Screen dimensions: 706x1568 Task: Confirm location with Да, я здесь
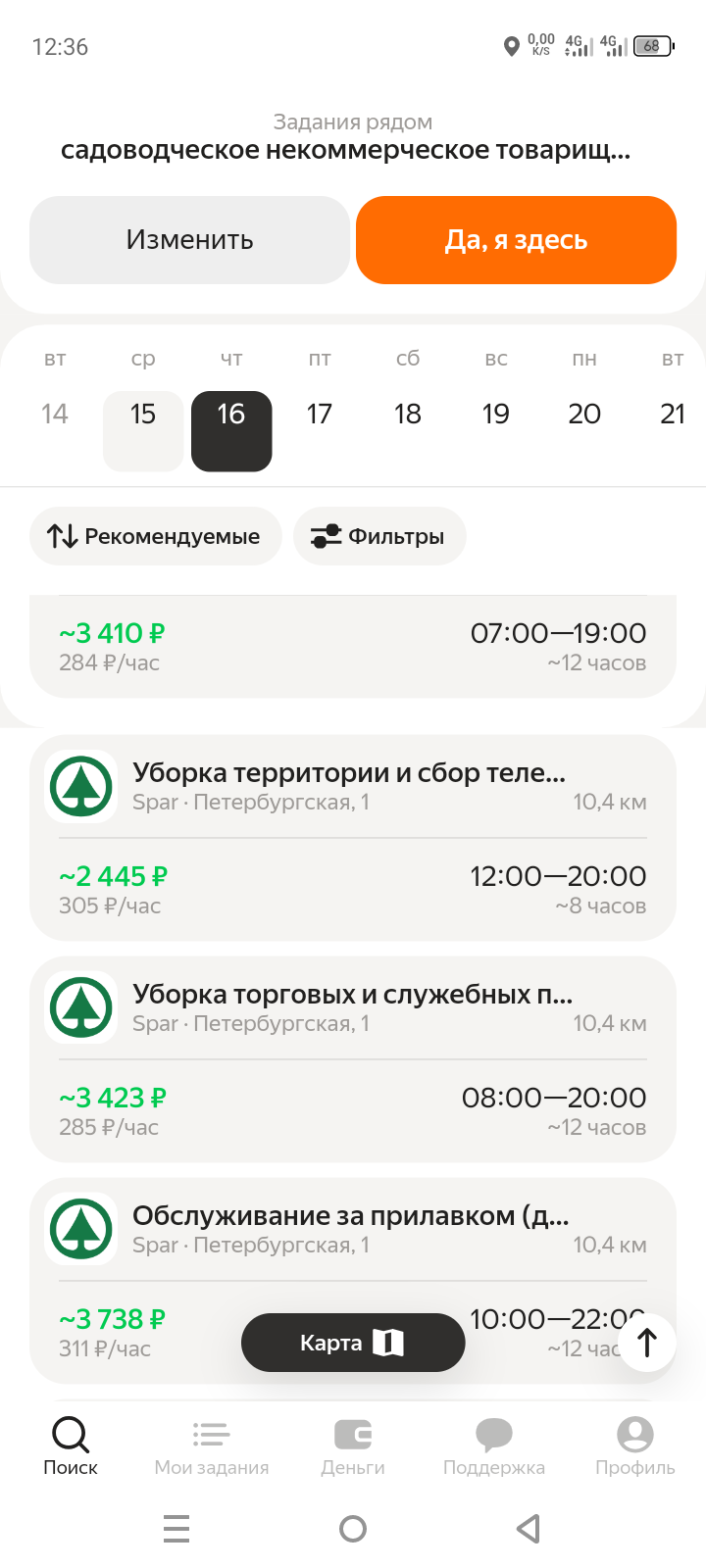click(x=516, y=240)
